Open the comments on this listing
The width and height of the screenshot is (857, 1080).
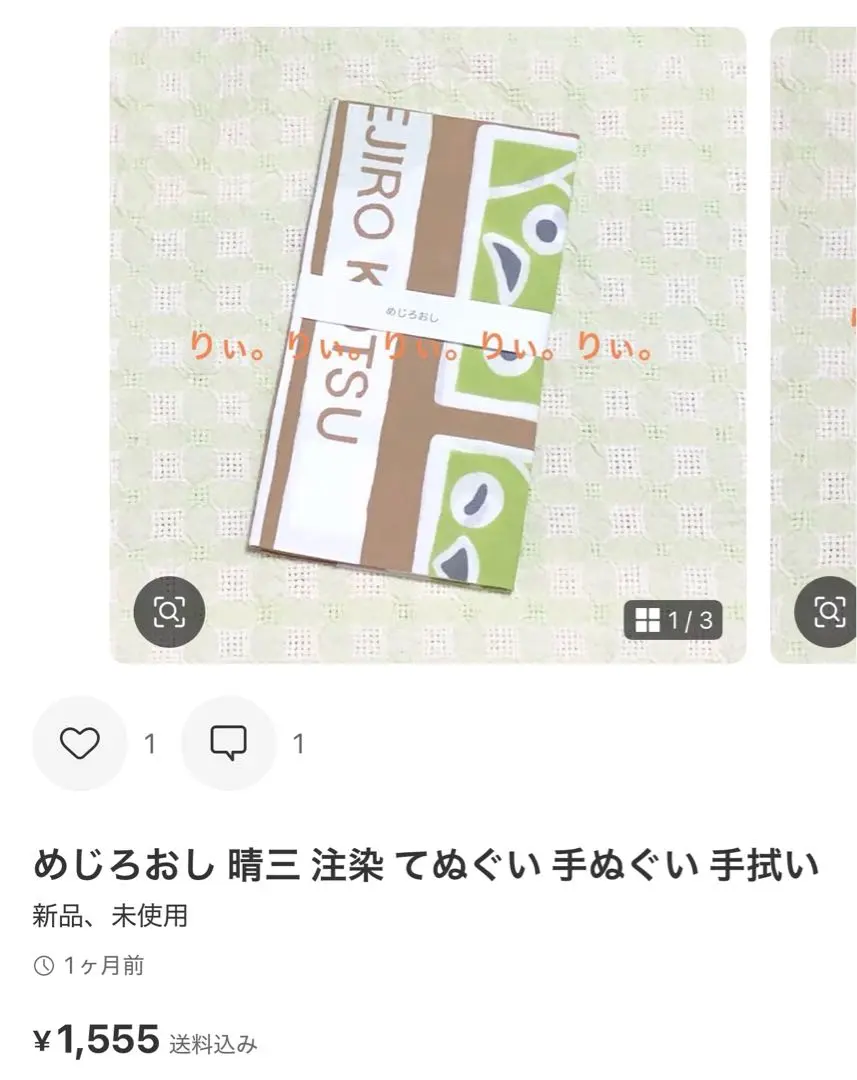point(228,743)
